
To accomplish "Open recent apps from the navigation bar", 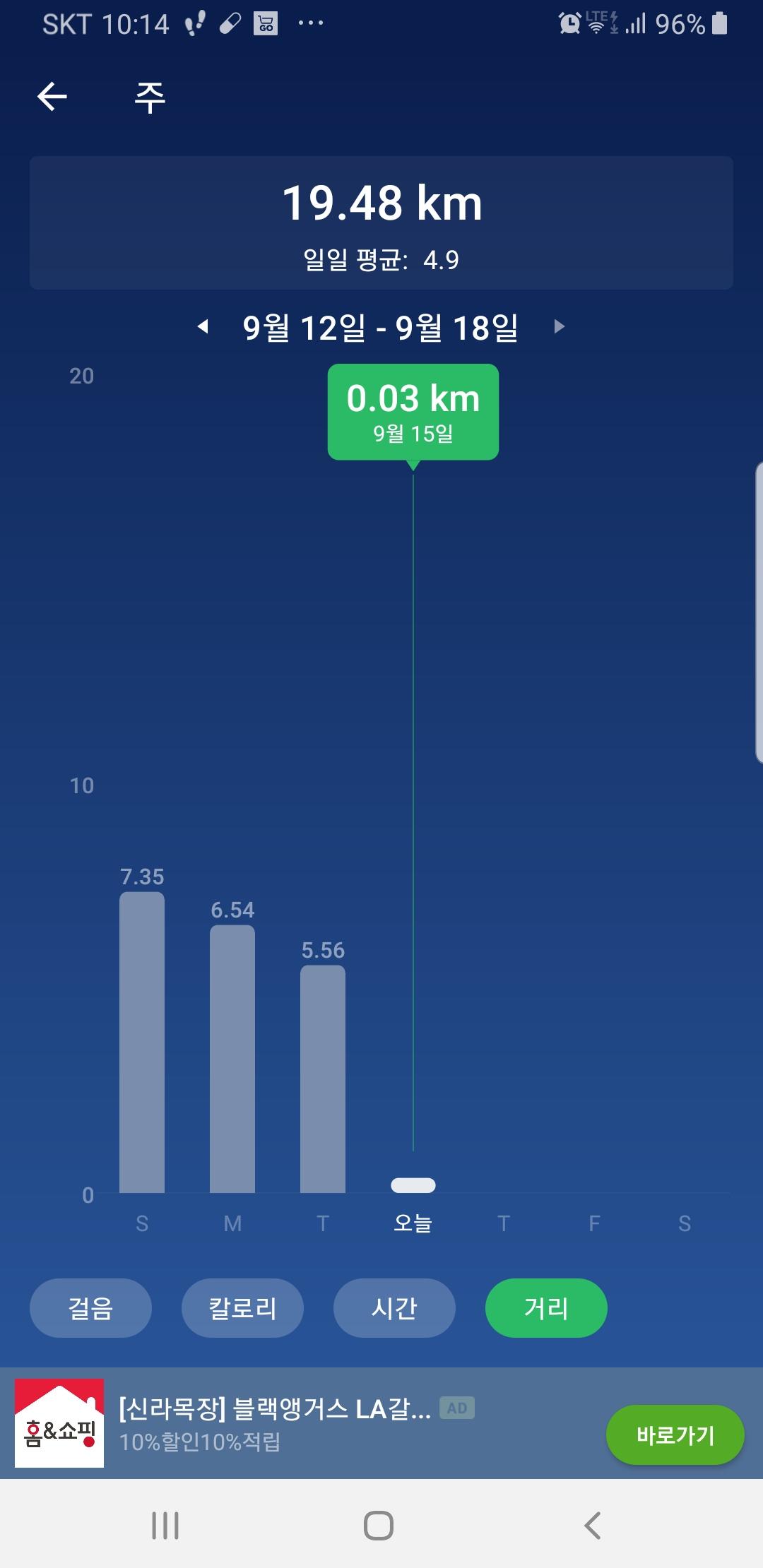I will tap(165, 1526).
